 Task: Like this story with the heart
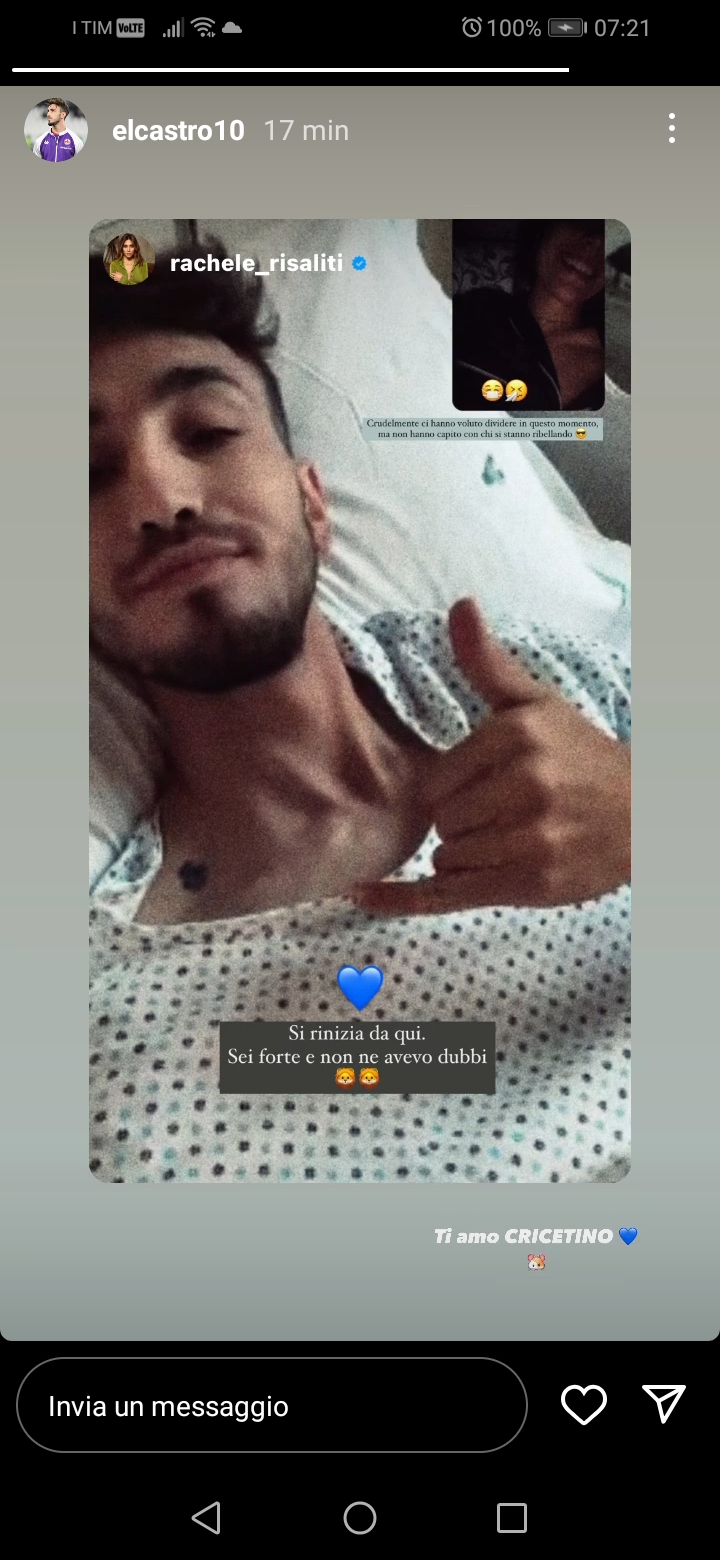click(584, 1405)
